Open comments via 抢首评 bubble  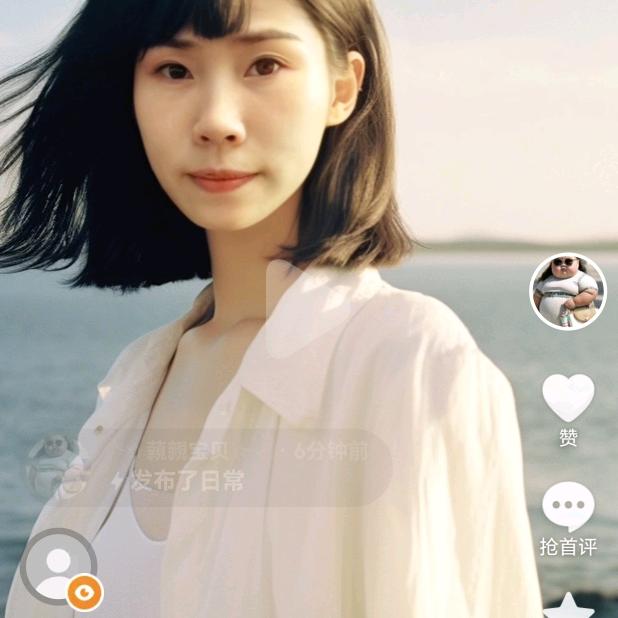[x=568, y=507]
